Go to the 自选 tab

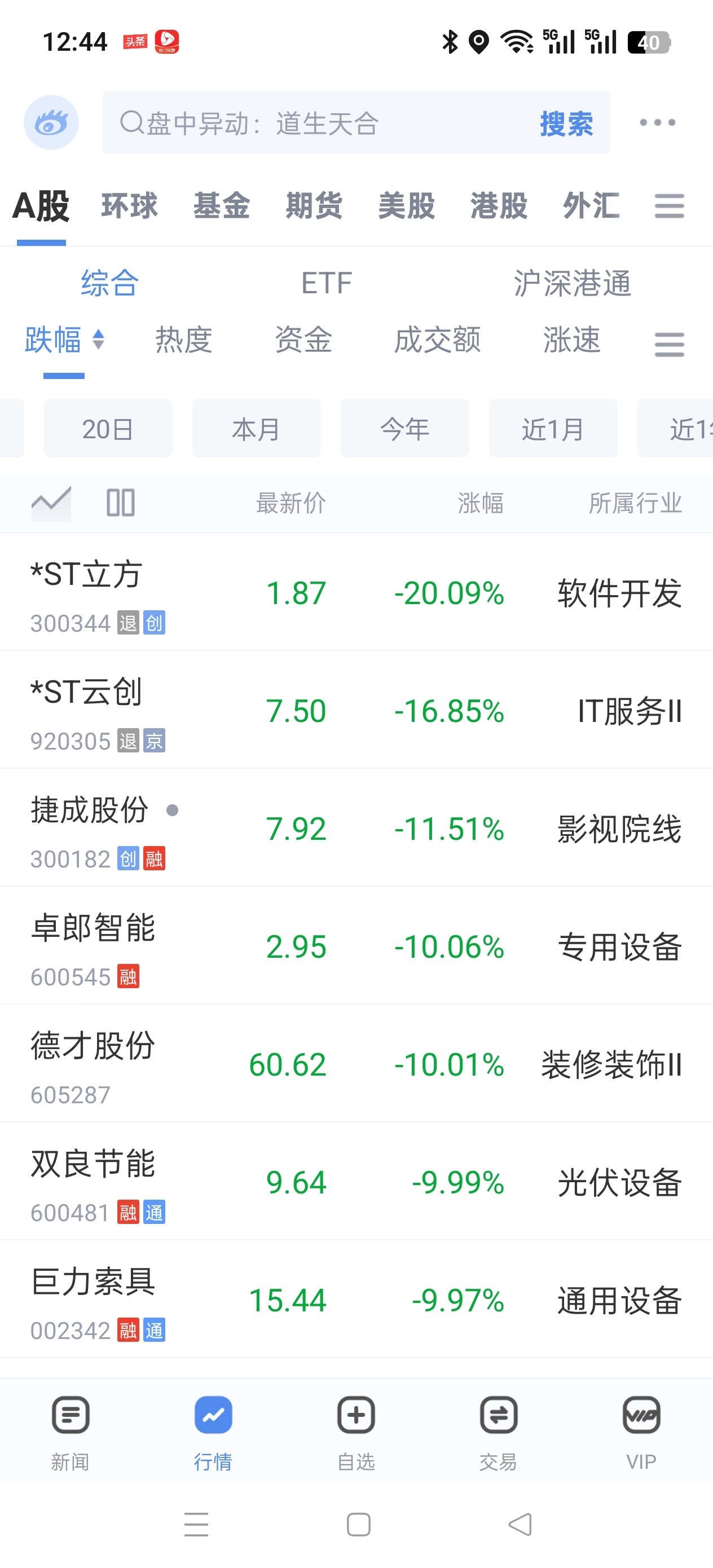click(356, 1433)
